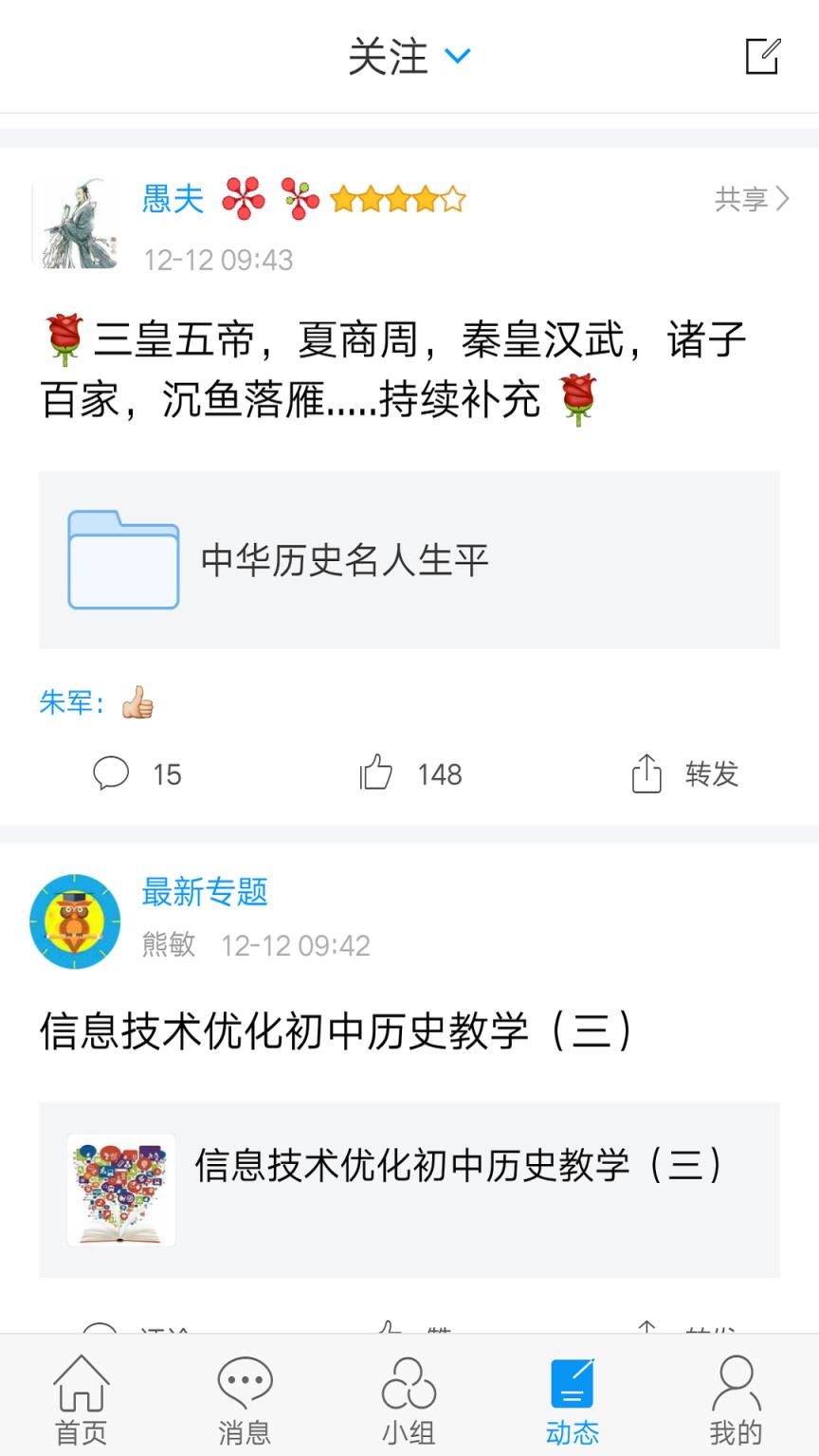Open the 最新专题 link by 熊敏
The image size is (819, 1456).
coord(205,891)
